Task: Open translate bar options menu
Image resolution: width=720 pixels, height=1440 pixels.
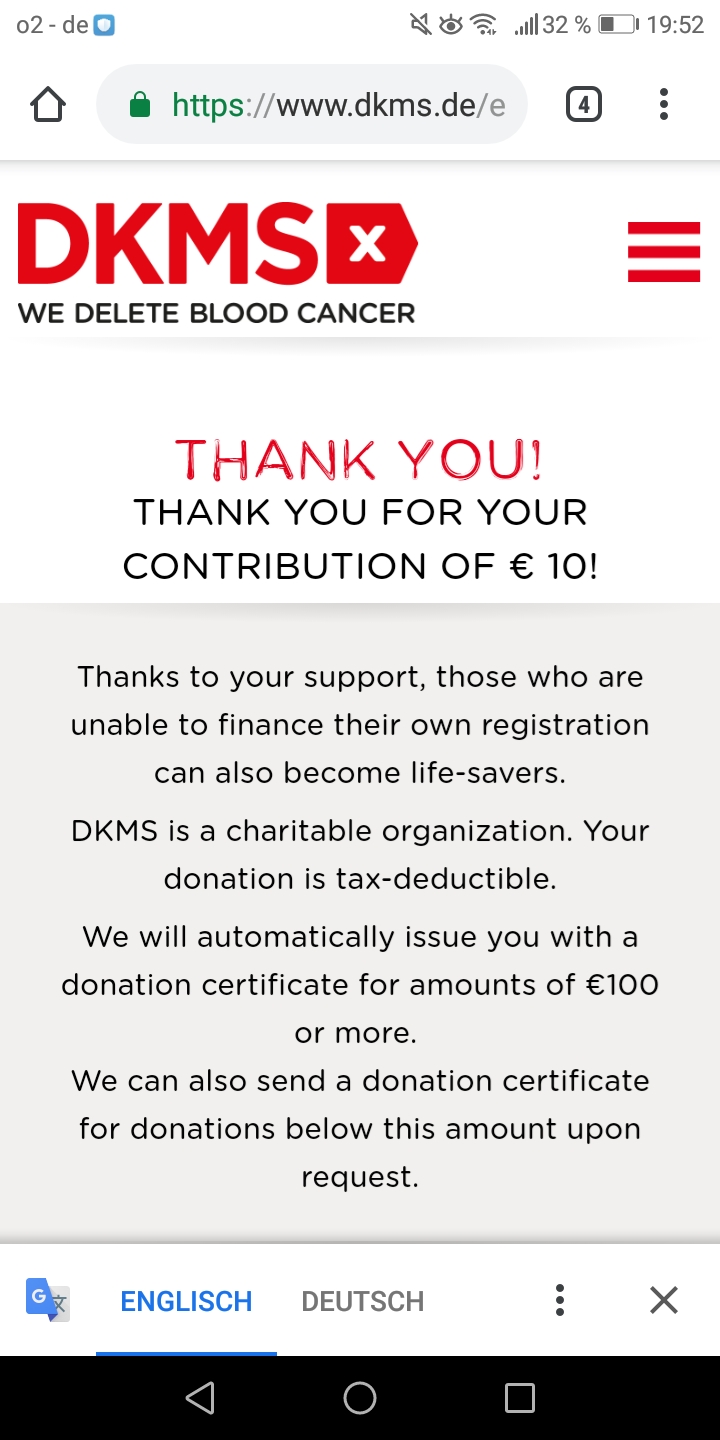Action: [560, 1300]
